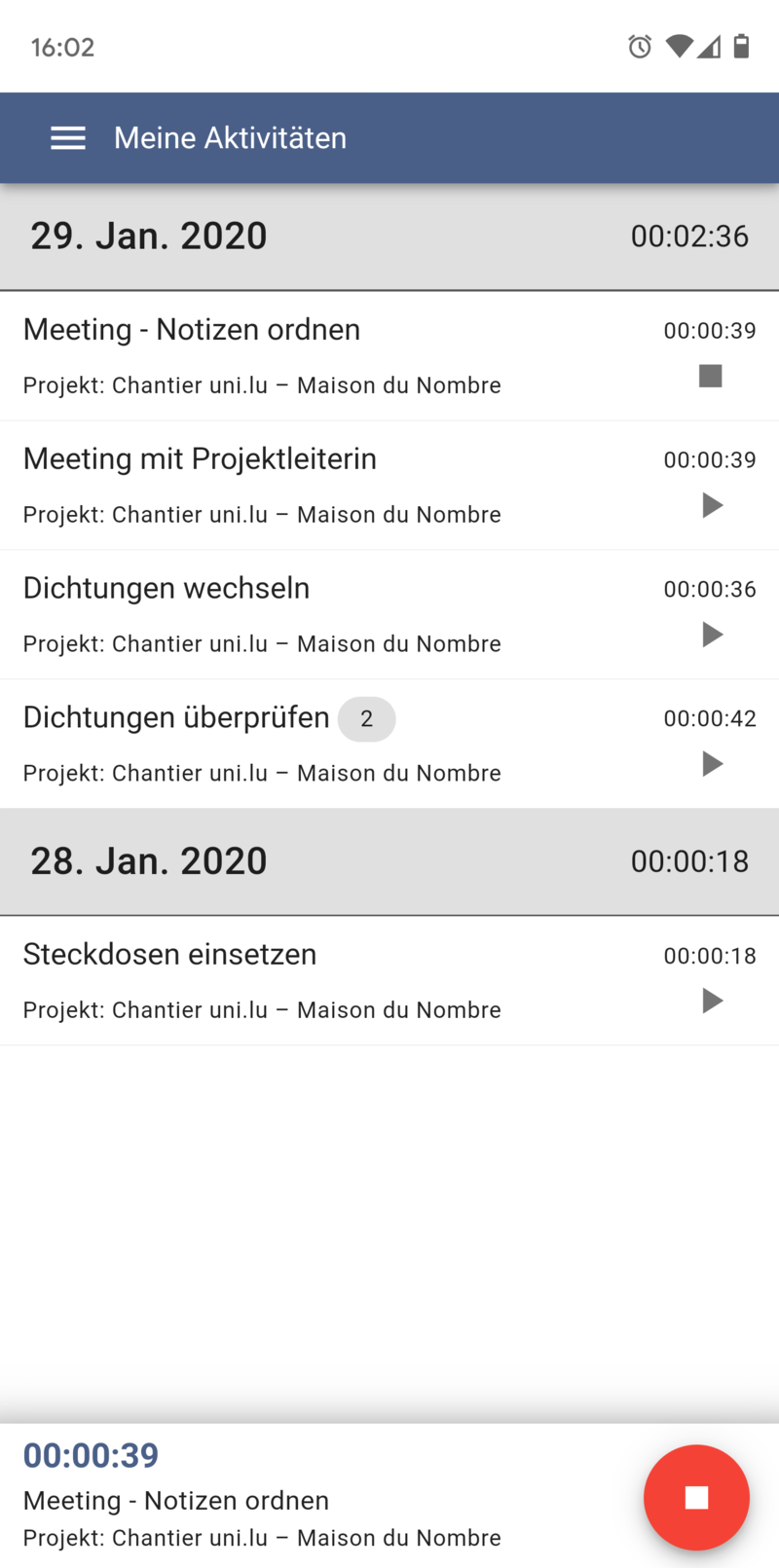This screenshot has height=1568, width=779.
Task: Start timing Dichtungen wechseln
Action: pos(712,635)
